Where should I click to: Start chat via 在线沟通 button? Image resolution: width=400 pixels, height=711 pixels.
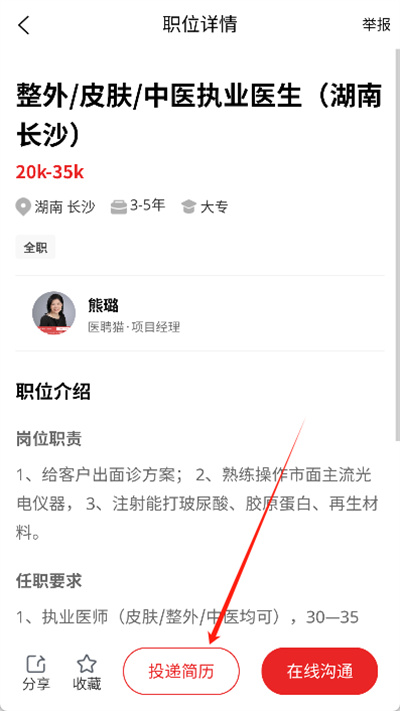[x=320, y=671]
